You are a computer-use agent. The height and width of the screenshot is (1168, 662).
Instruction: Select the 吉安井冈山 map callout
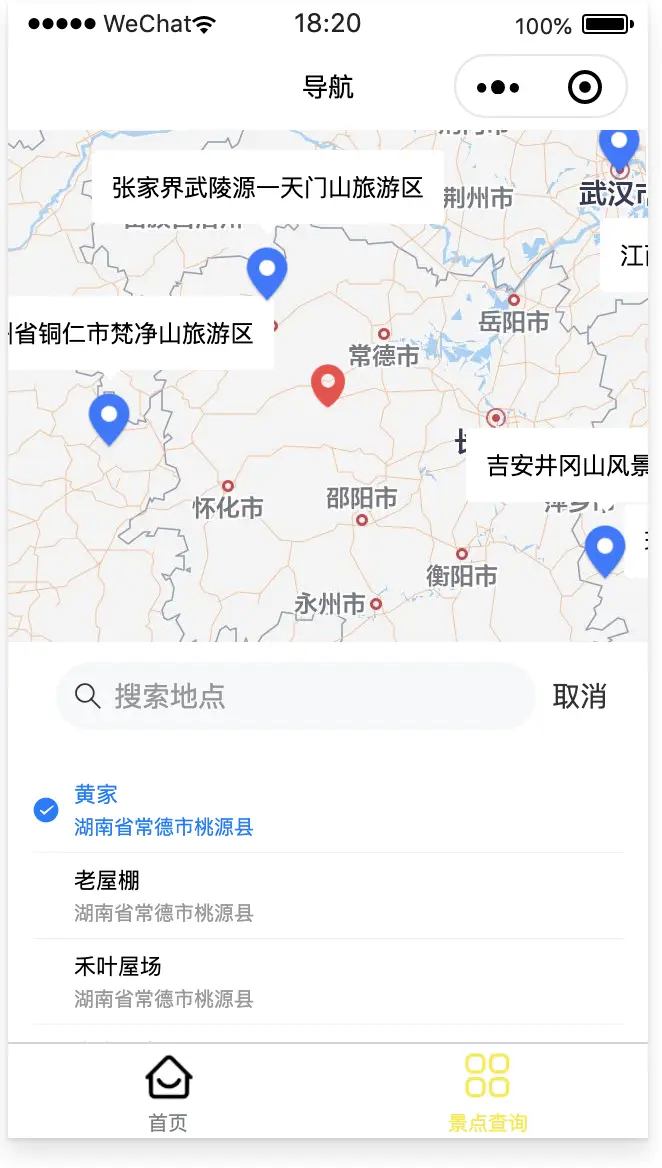[560, 465]
